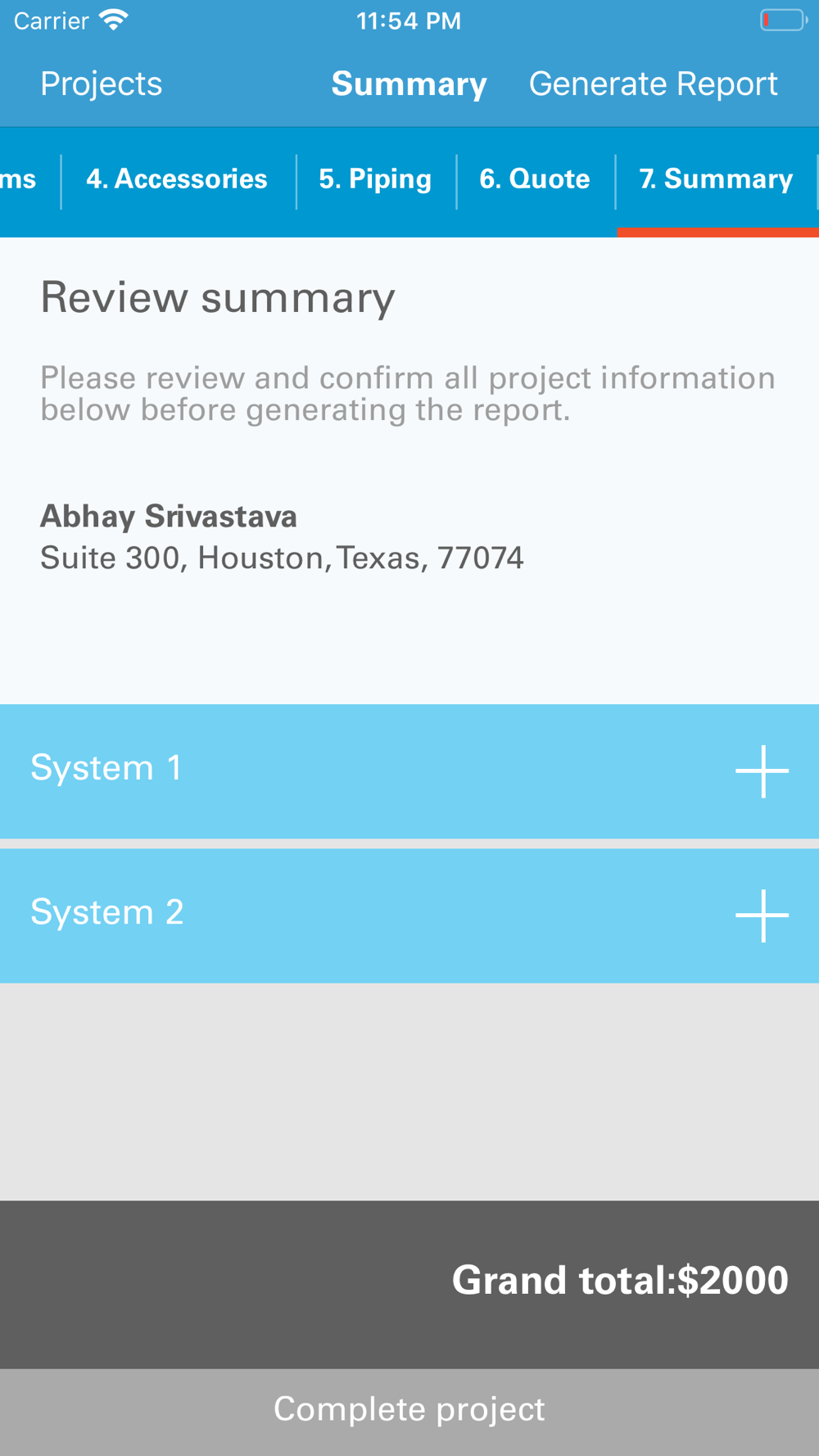Tap the Complete project button
The width and height of the screenshot is (819, 1456).
coord(409,1412)
